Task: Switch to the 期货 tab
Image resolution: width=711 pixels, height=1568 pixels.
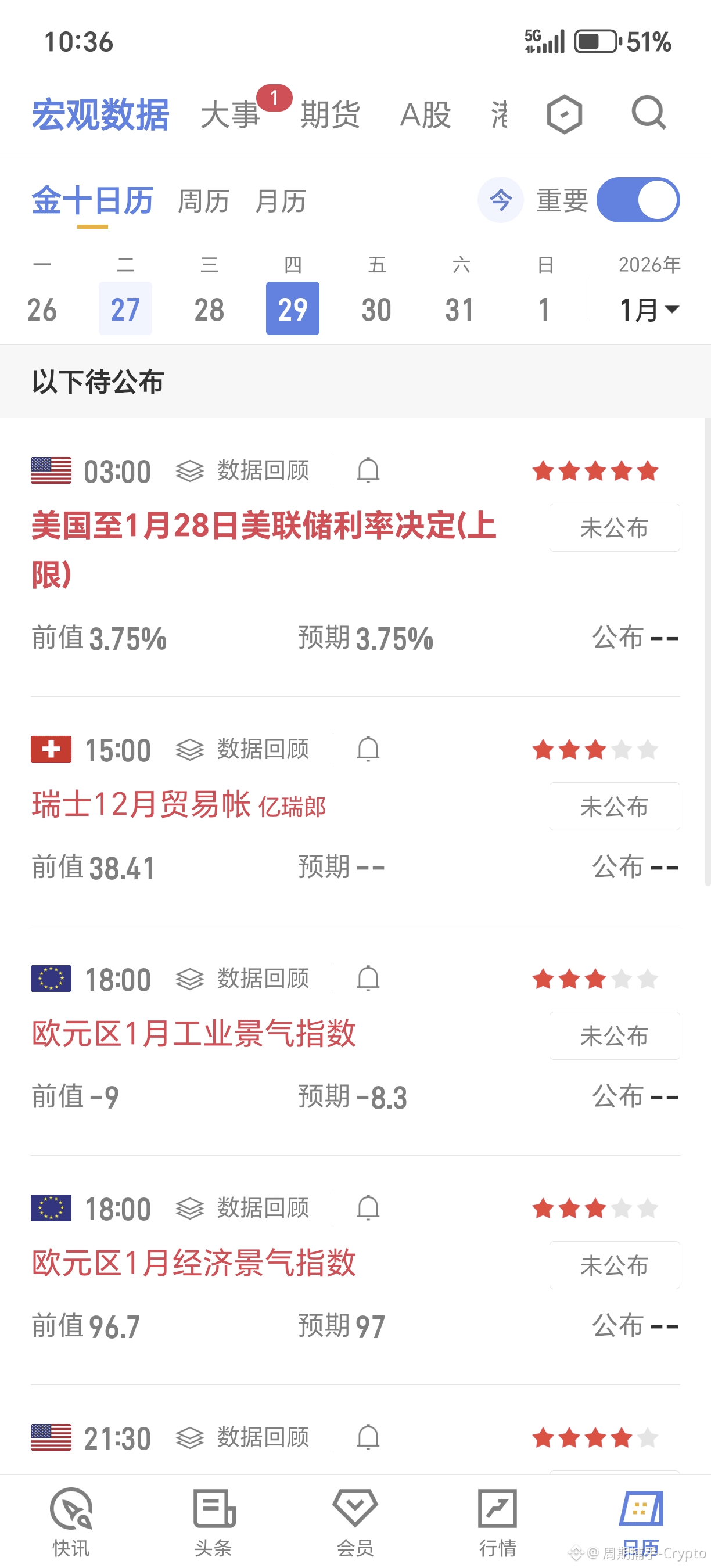Action: [331, 114]
